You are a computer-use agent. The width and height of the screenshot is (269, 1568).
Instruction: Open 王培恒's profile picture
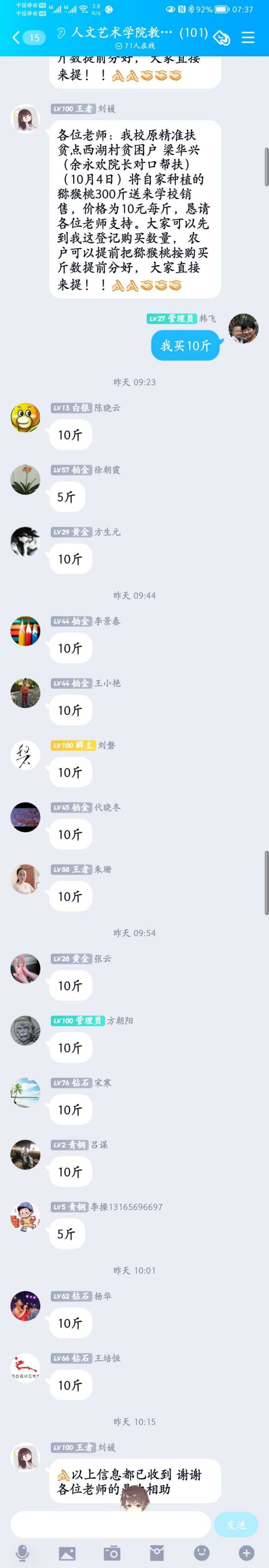pos(25,1367)
